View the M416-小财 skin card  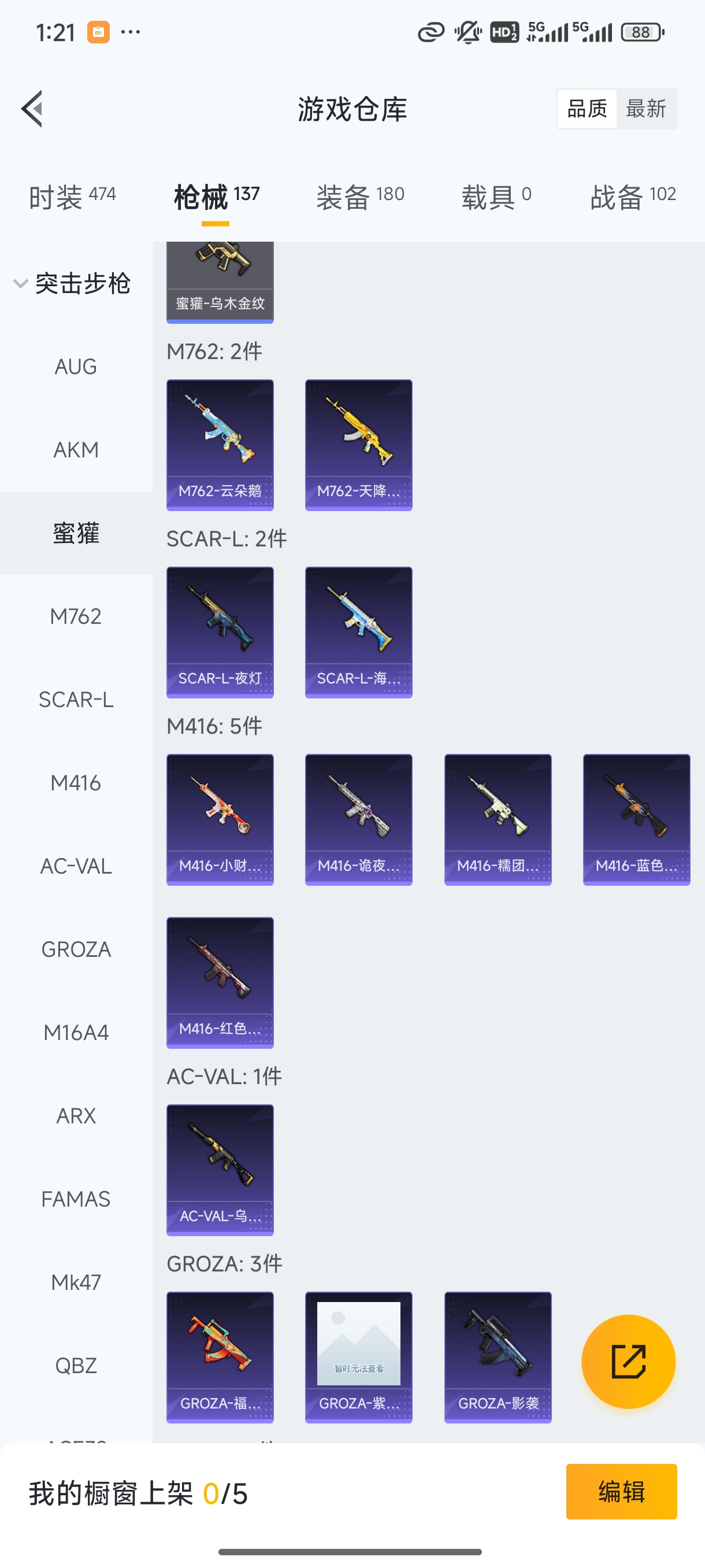click(x=220, y=819)
